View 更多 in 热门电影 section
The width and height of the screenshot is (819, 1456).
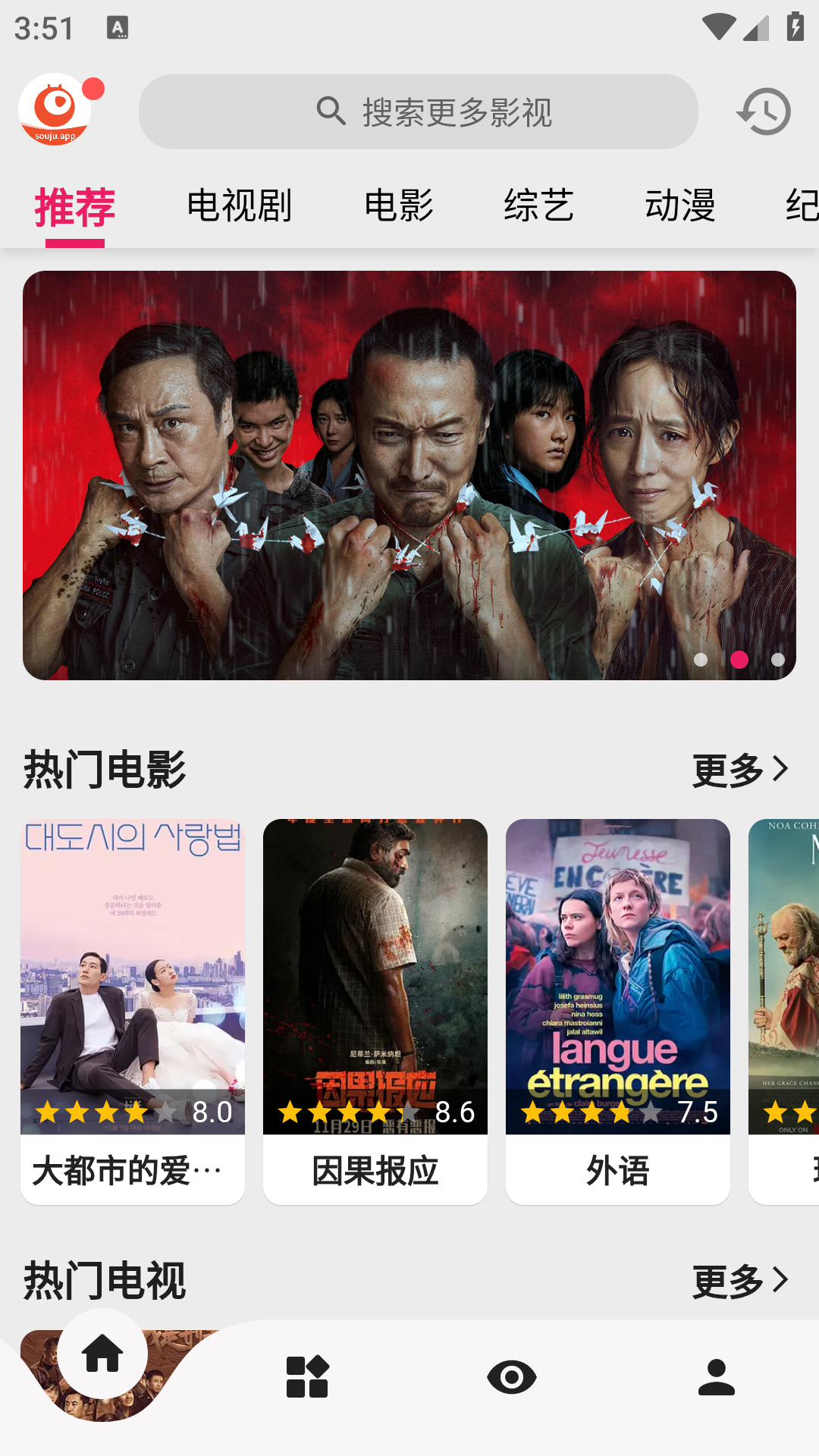coord(740,770)
